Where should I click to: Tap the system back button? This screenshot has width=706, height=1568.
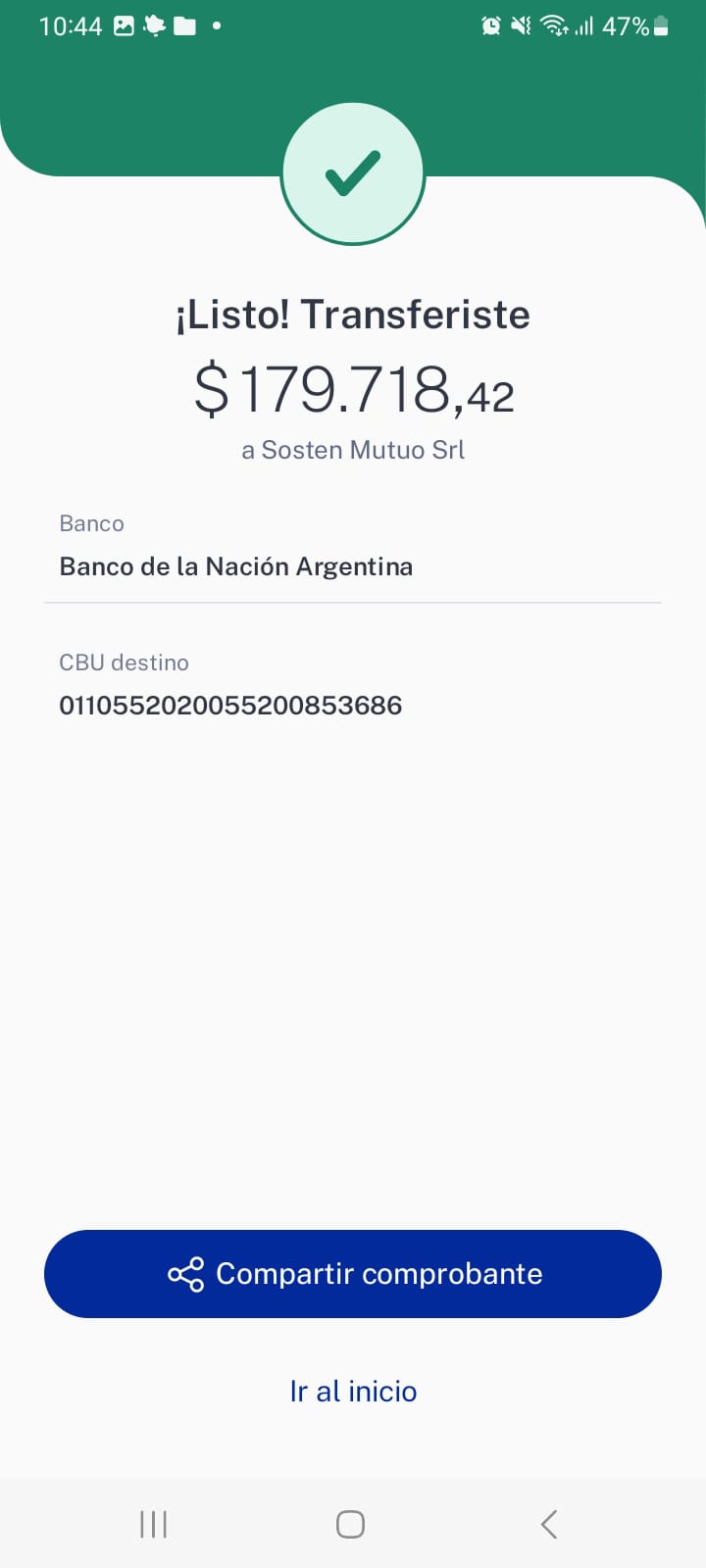click(x=549, y=1524)
